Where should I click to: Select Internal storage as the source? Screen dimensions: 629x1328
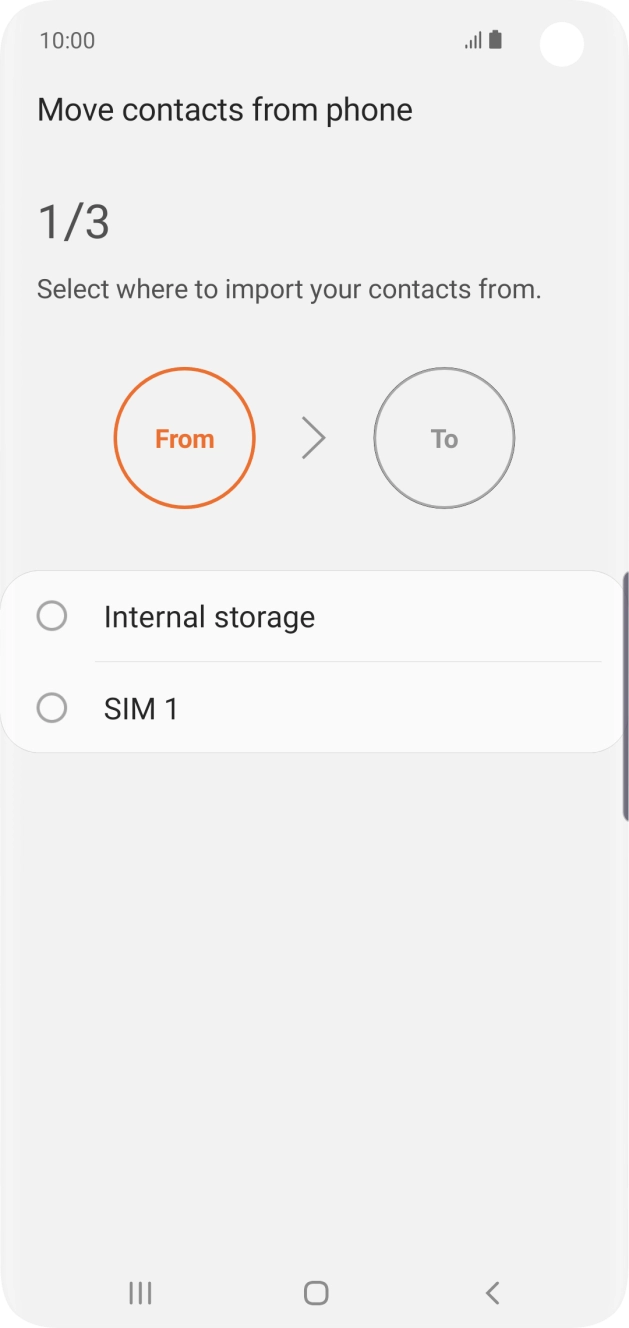[314, 616]
